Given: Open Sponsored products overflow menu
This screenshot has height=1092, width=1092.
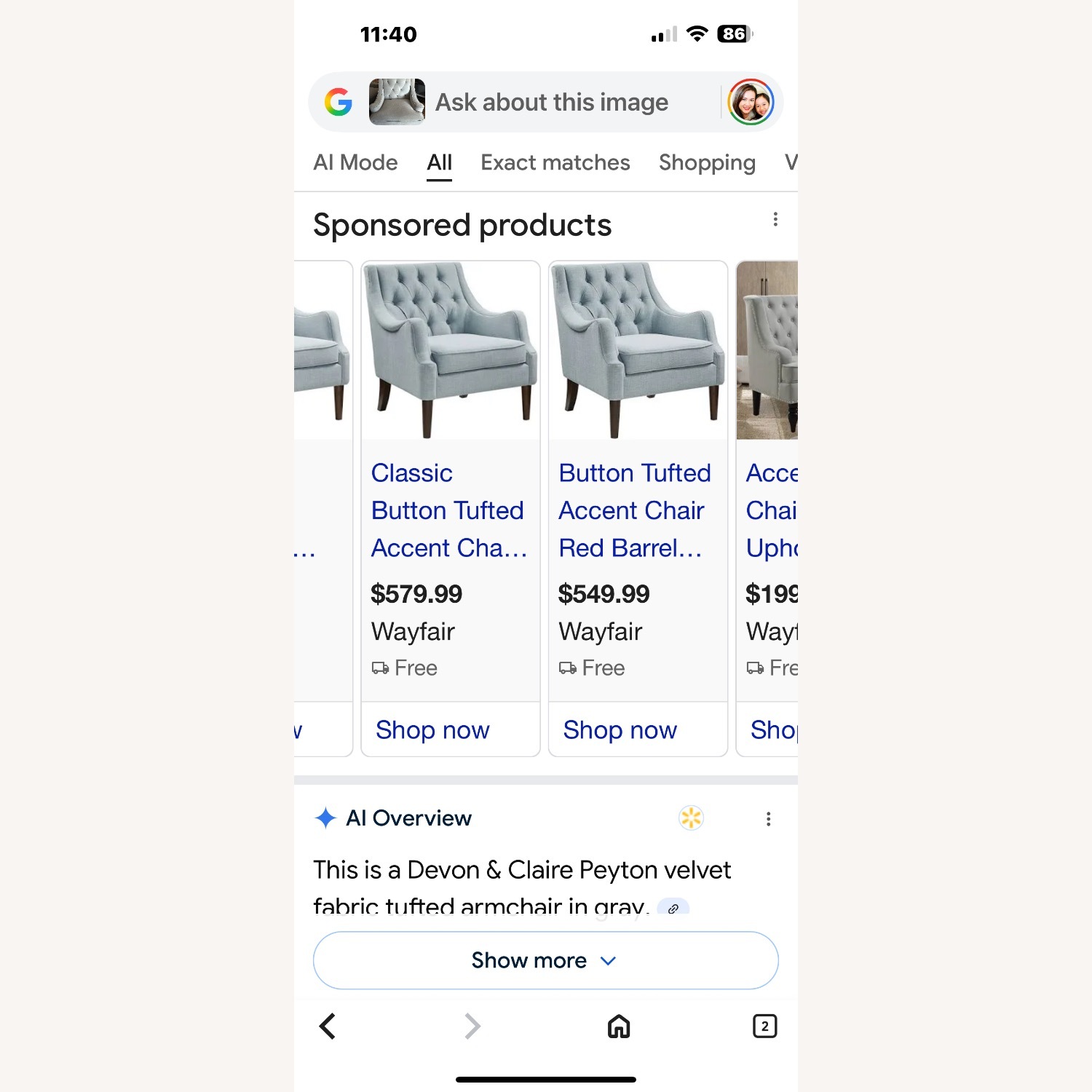Looking at the screenshot, I should pyautogui.click(x=775, y=220).
